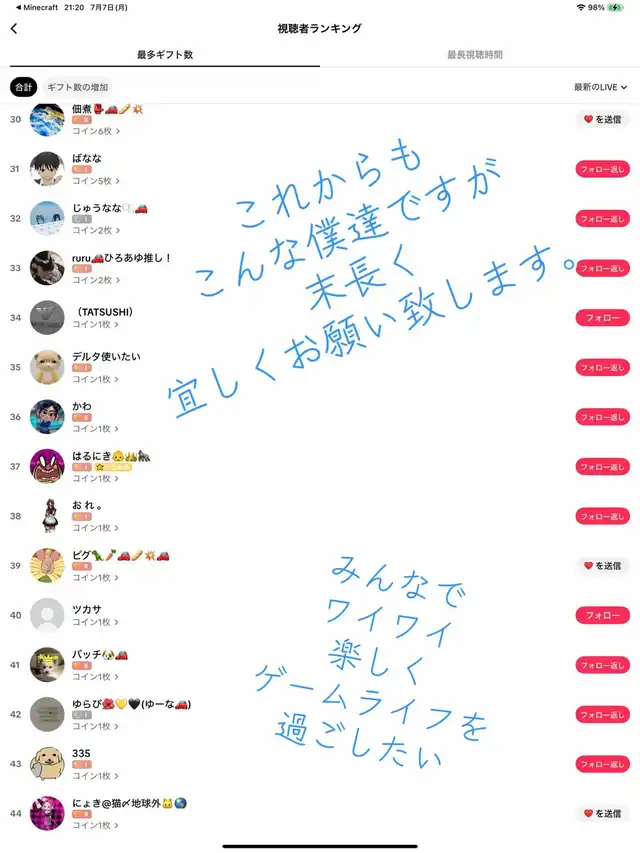The width and height of the screenshot is (640, 853).
Task: Open はるにき's profile row
Action: 320,467
